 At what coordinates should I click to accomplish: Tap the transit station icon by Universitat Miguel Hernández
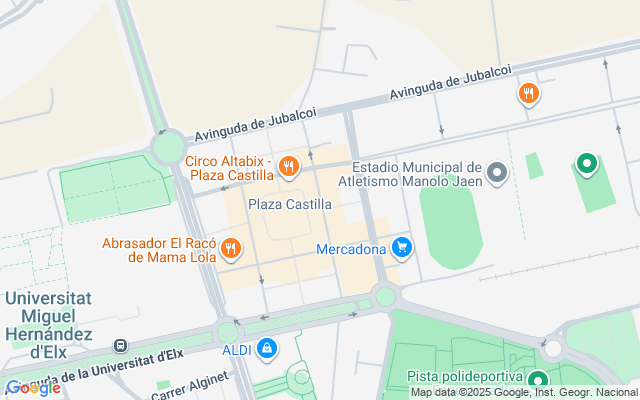(x=120, y=346)
